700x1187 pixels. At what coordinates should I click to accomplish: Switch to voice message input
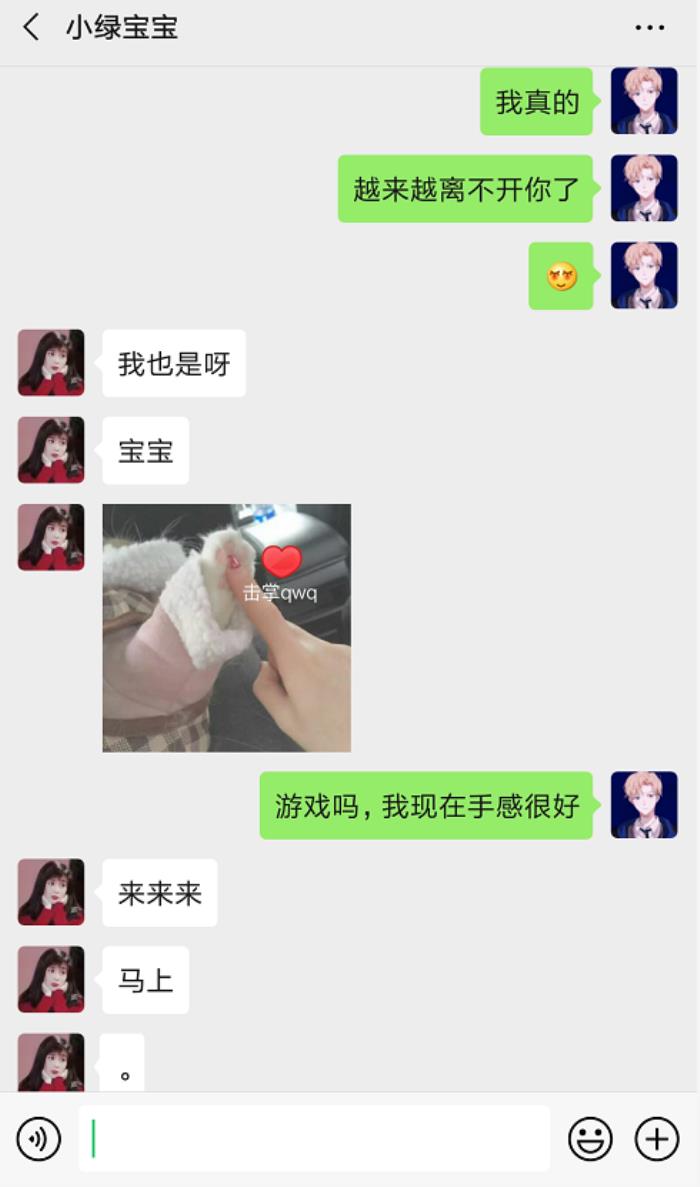click(39, 1139)
